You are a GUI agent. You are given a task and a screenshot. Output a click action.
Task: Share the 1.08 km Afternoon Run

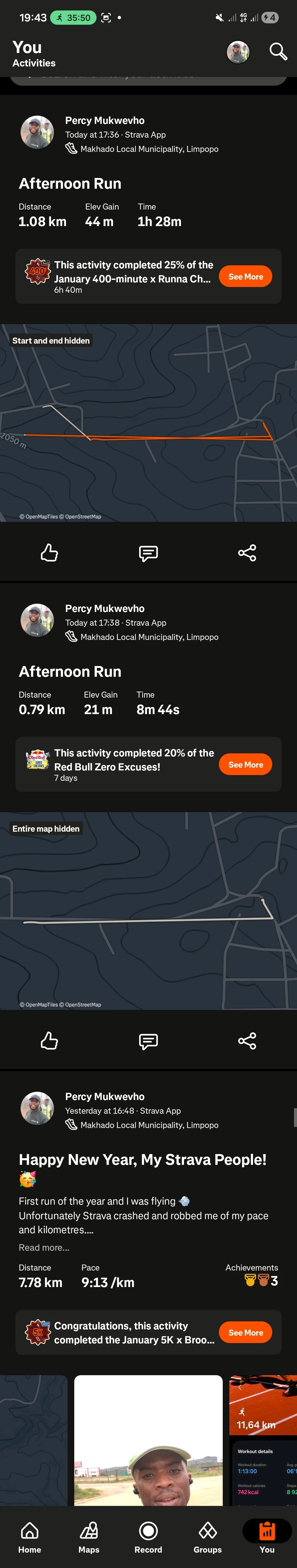[x=247, y=553]
